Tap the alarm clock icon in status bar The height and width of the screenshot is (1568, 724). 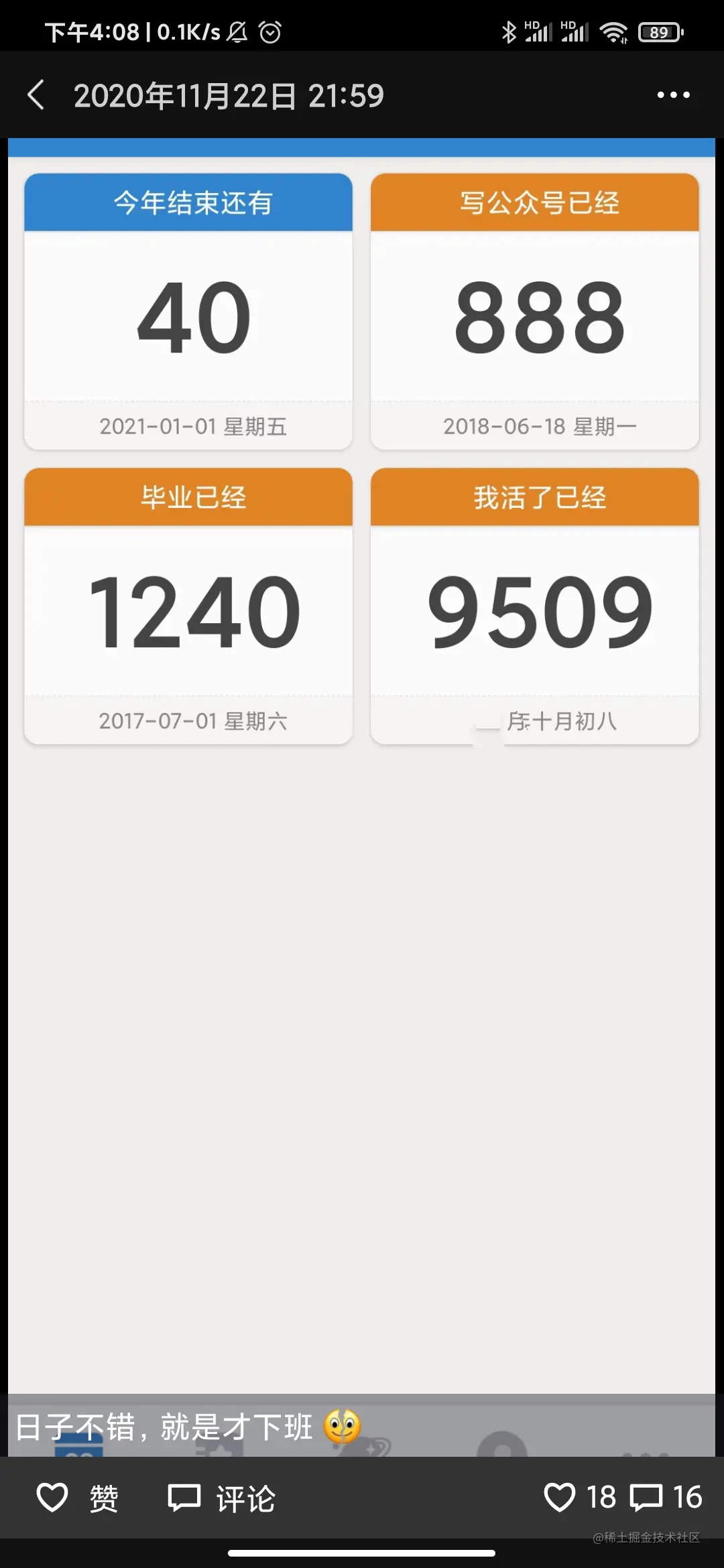coord(270,31)
